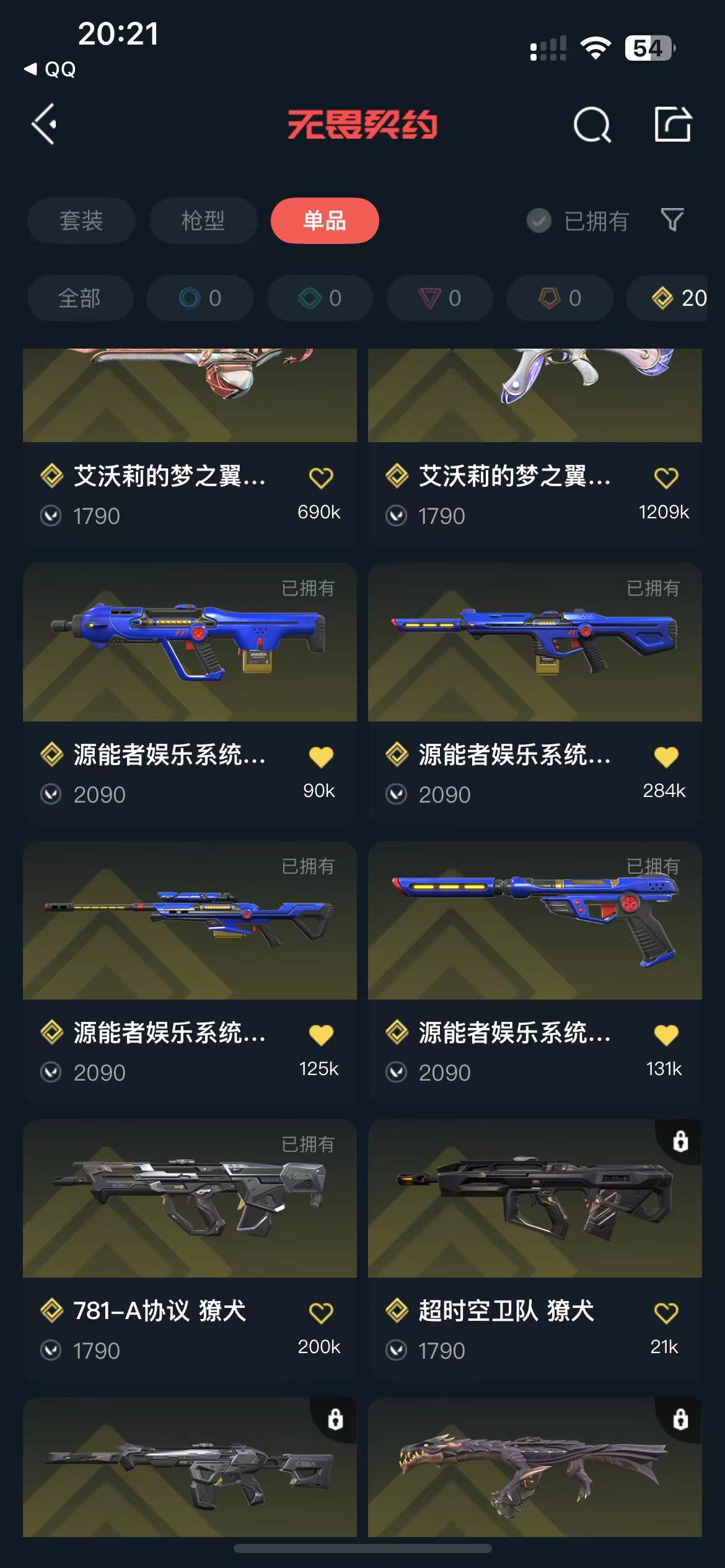The width and height of the screenshot is (725, 1568).
Task: Like the 艾沃莉的梦之翼 skin with 690k
Action: [321, 477]
